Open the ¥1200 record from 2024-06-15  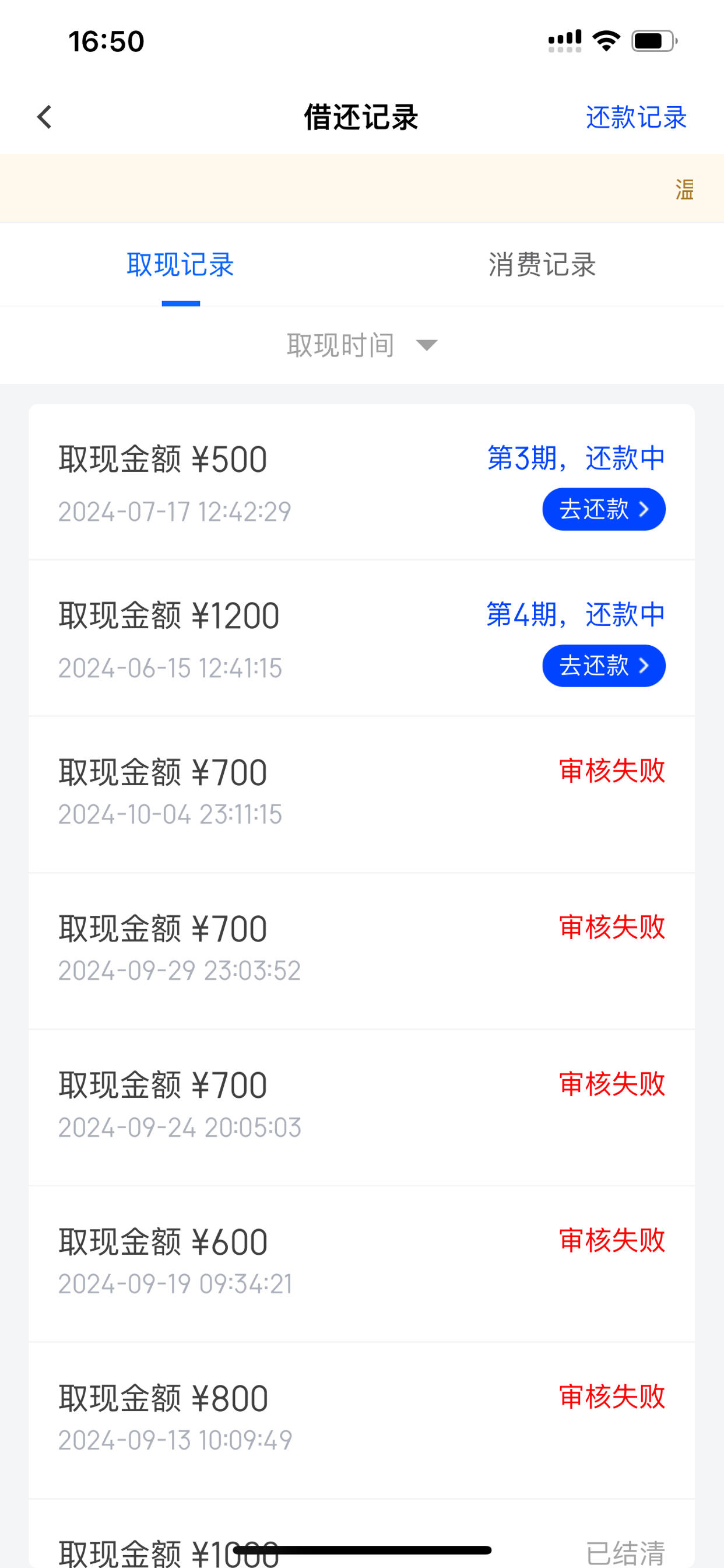361,639
